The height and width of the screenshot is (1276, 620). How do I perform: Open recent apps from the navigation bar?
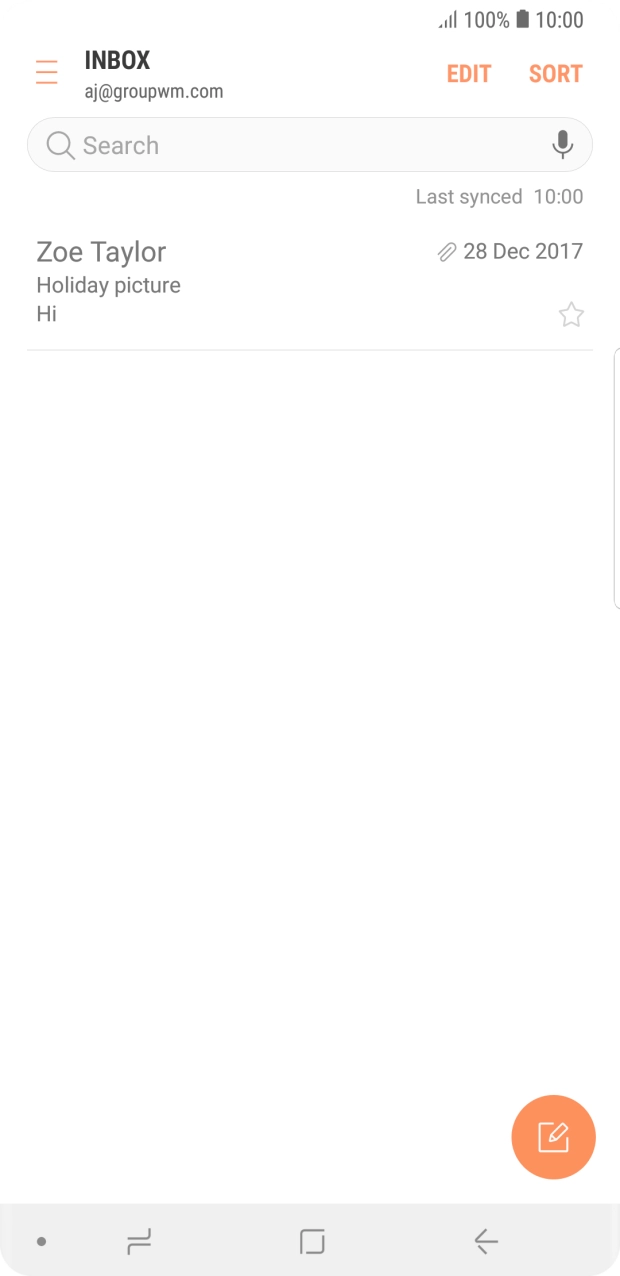coord(139,1242)
